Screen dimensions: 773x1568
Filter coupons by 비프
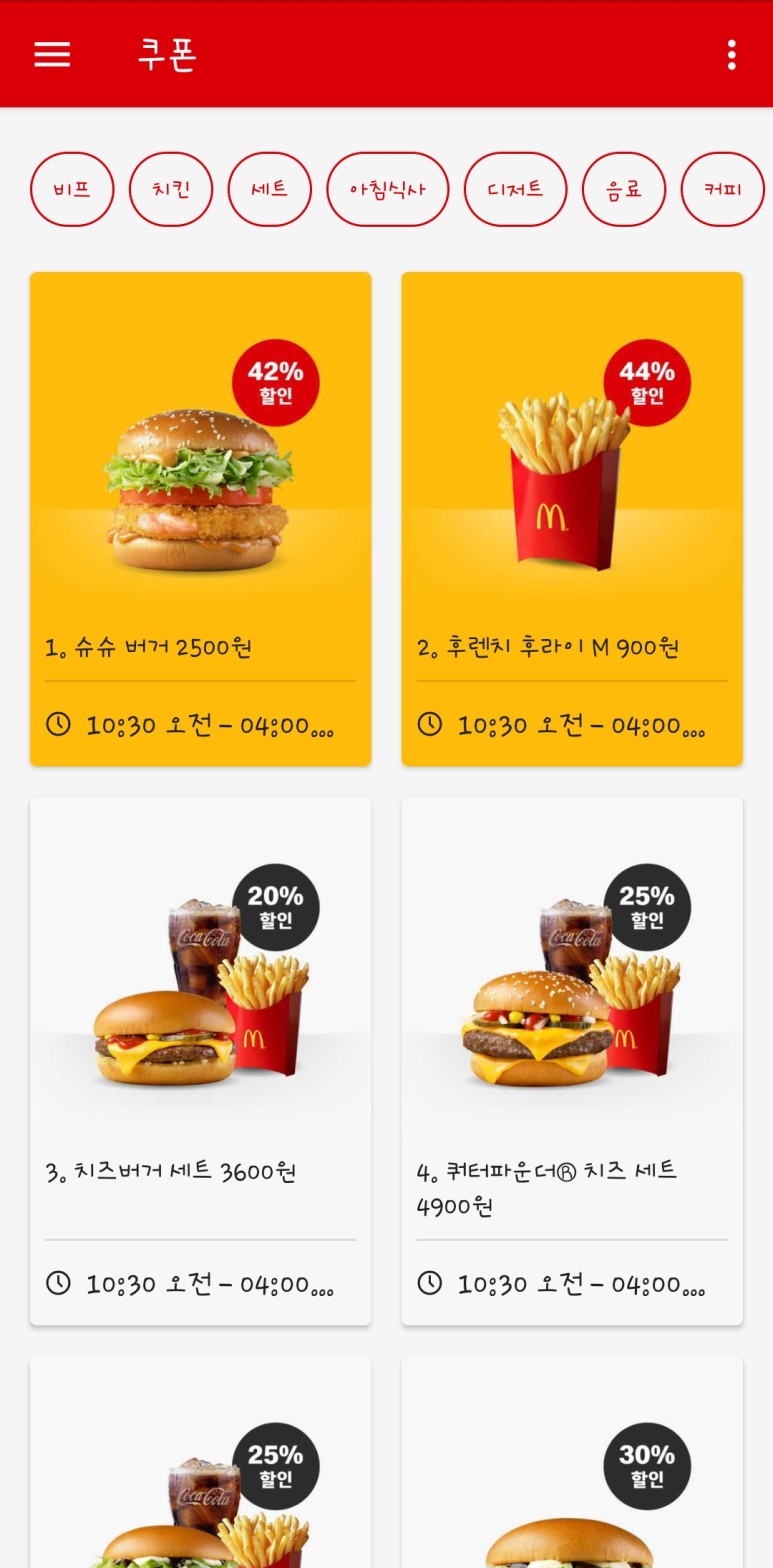click(x=72, y=189)
